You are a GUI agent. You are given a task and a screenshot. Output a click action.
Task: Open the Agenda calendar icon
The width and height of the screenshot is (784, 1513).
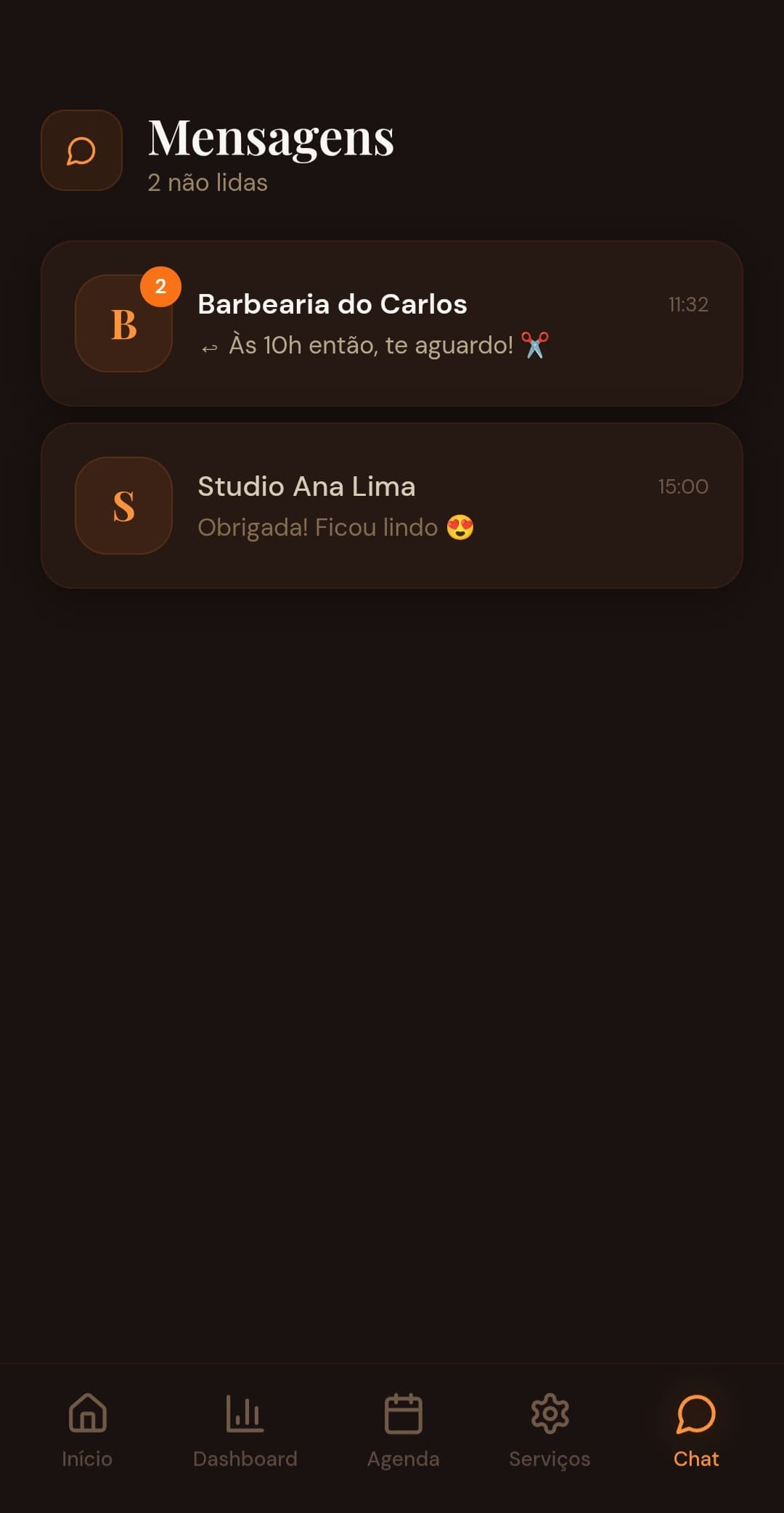point(404,1413)
